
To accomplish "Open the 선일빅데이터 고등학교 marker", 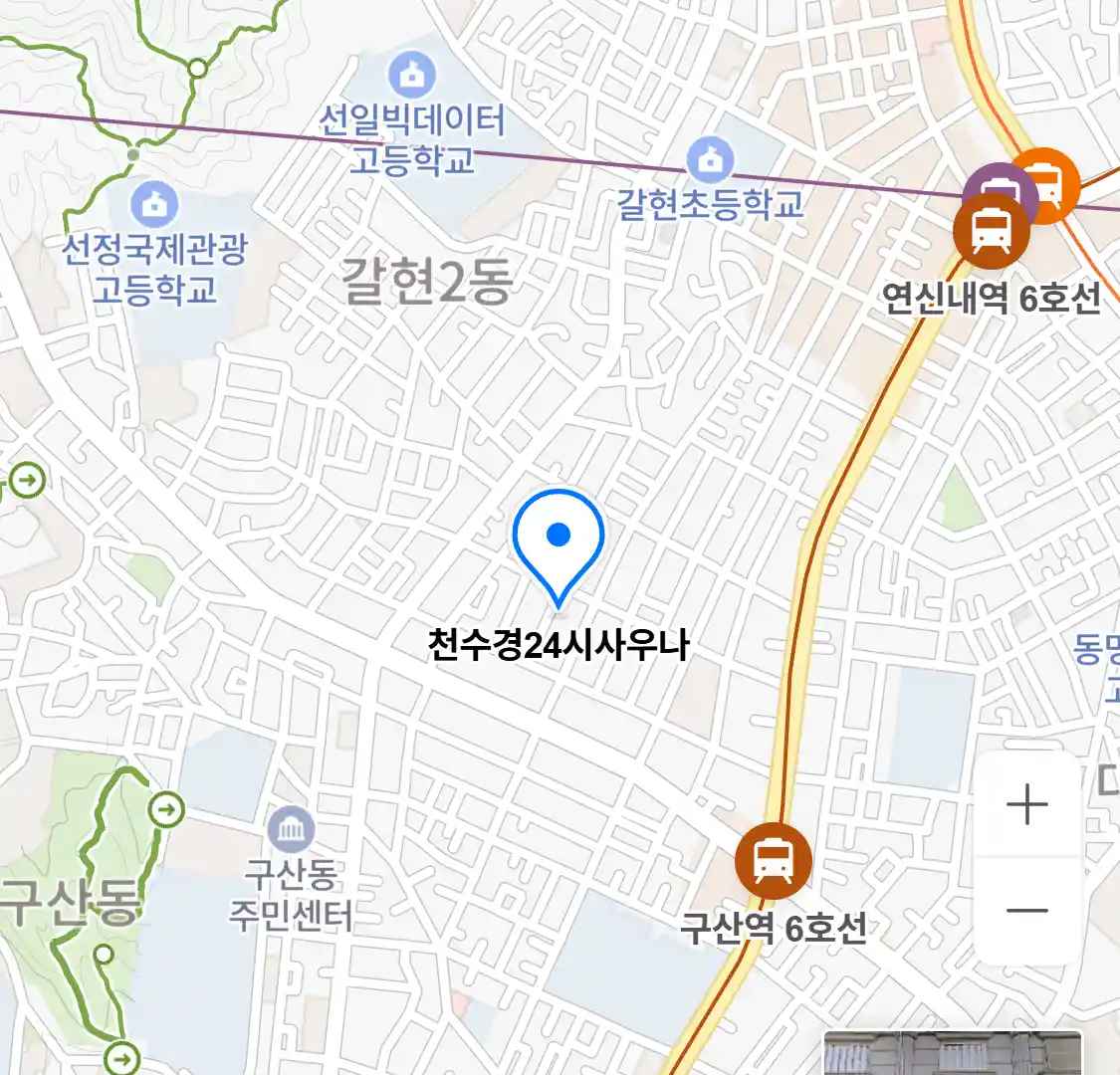I will coord(410,74).
